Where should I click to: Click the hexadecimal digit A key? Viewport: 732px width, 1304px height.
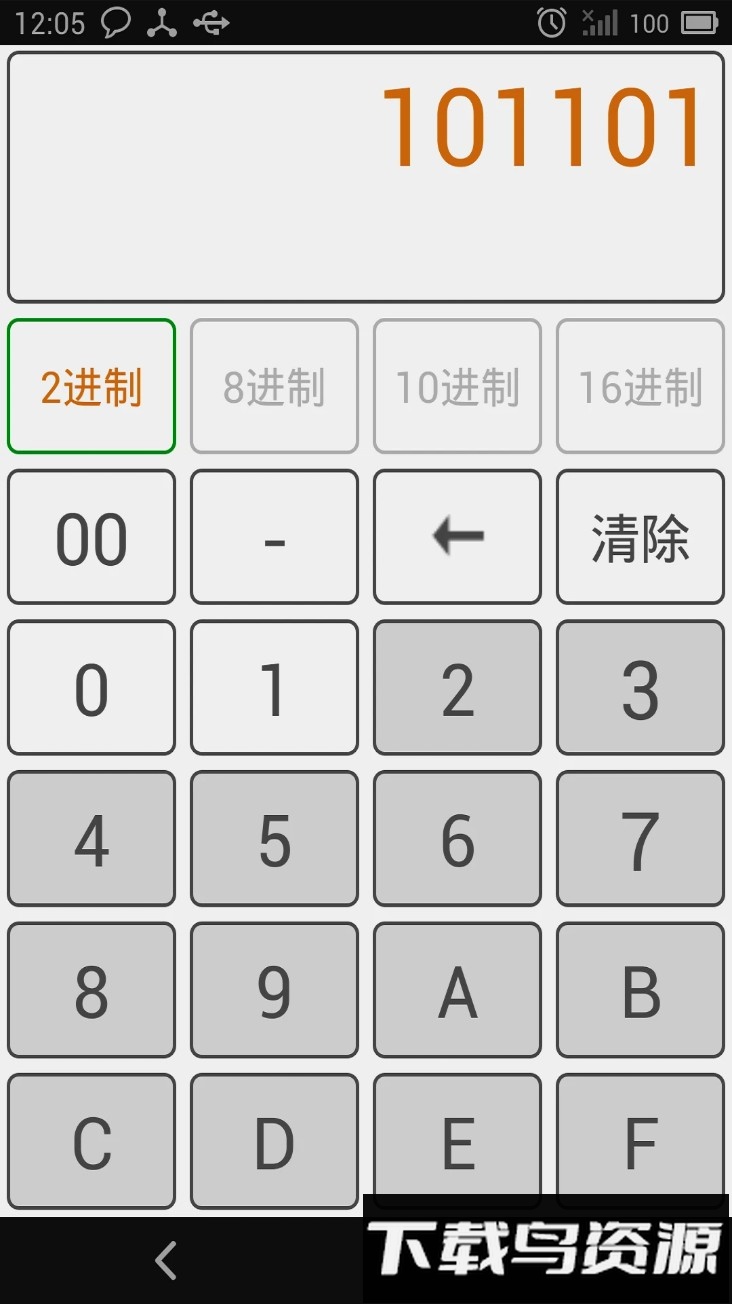tap(457, 990)
